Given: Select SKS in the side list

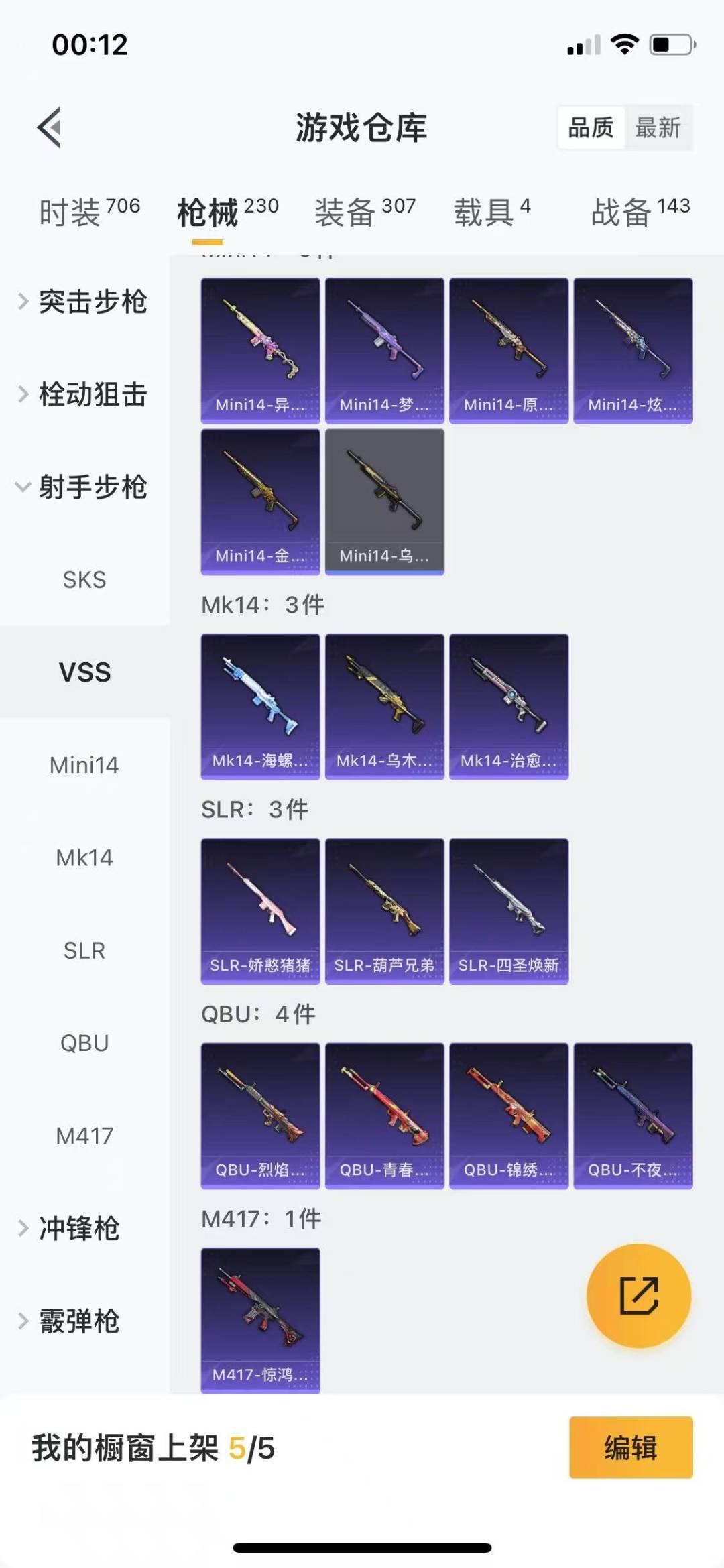Looking at the screenshot, I should coord(84,579).
